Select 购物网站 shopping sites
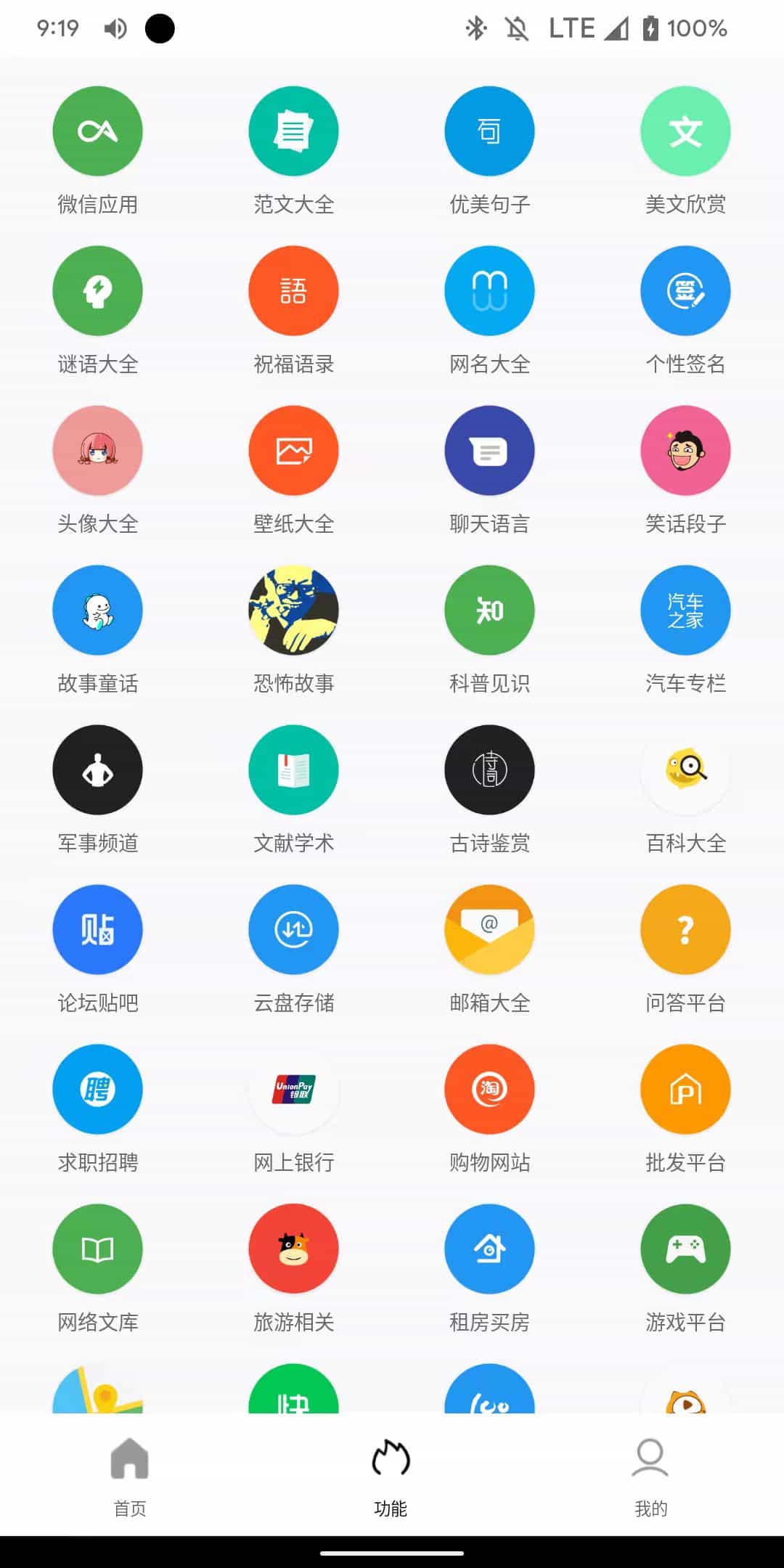 click(489, 1090)
